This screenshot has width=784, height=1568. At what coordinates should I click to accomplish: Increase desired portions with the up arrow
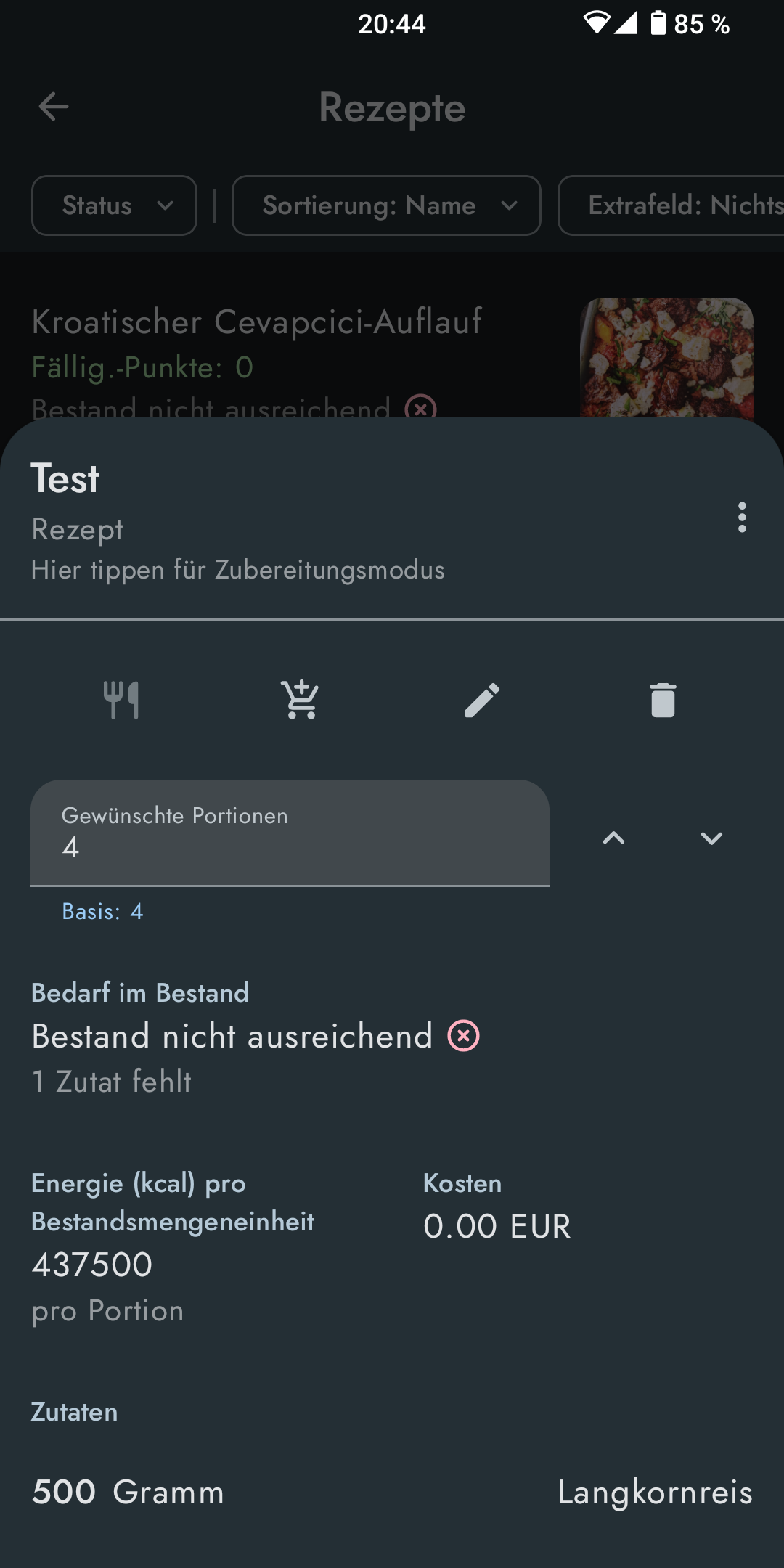click(613, 838)
